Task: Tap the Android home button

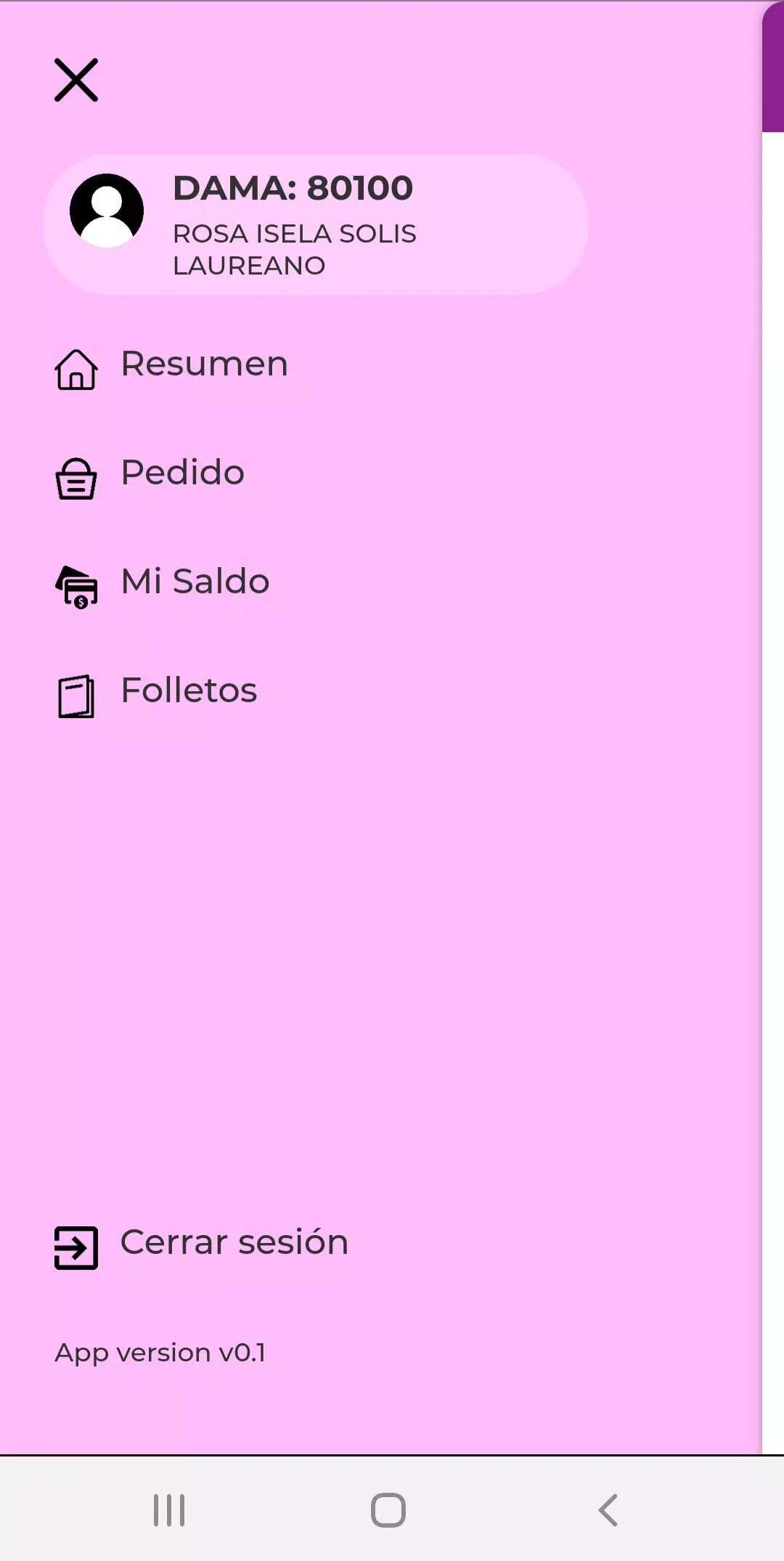Action: click(x=388, y=1509)
